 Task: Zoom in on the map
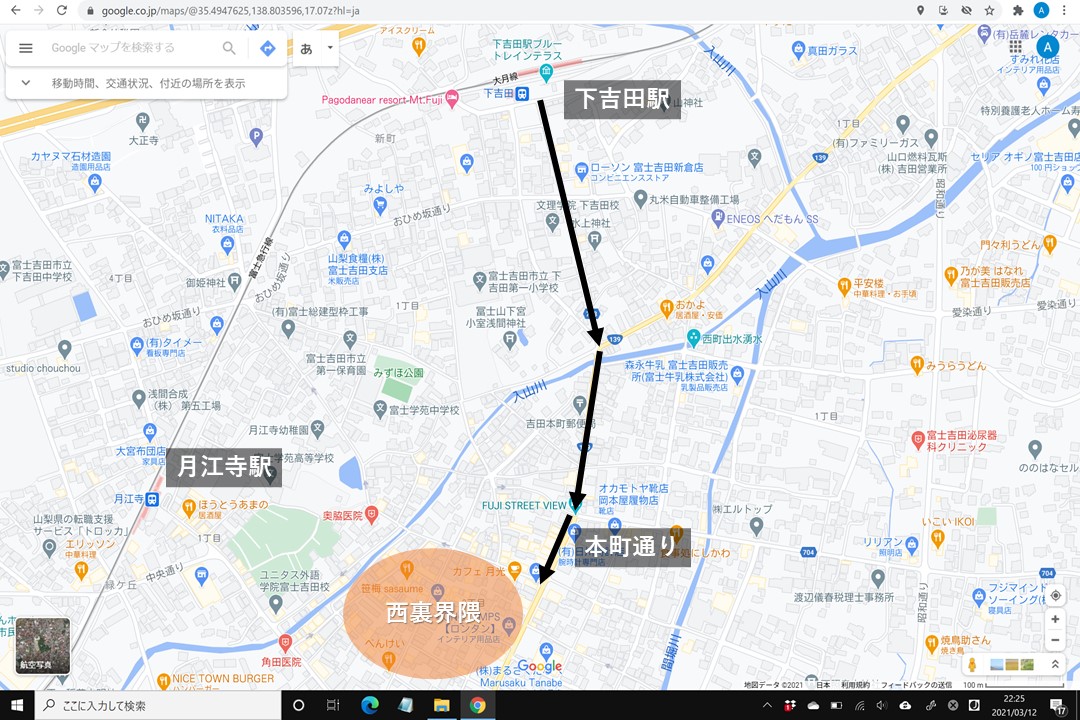[x=1056, y=621]
